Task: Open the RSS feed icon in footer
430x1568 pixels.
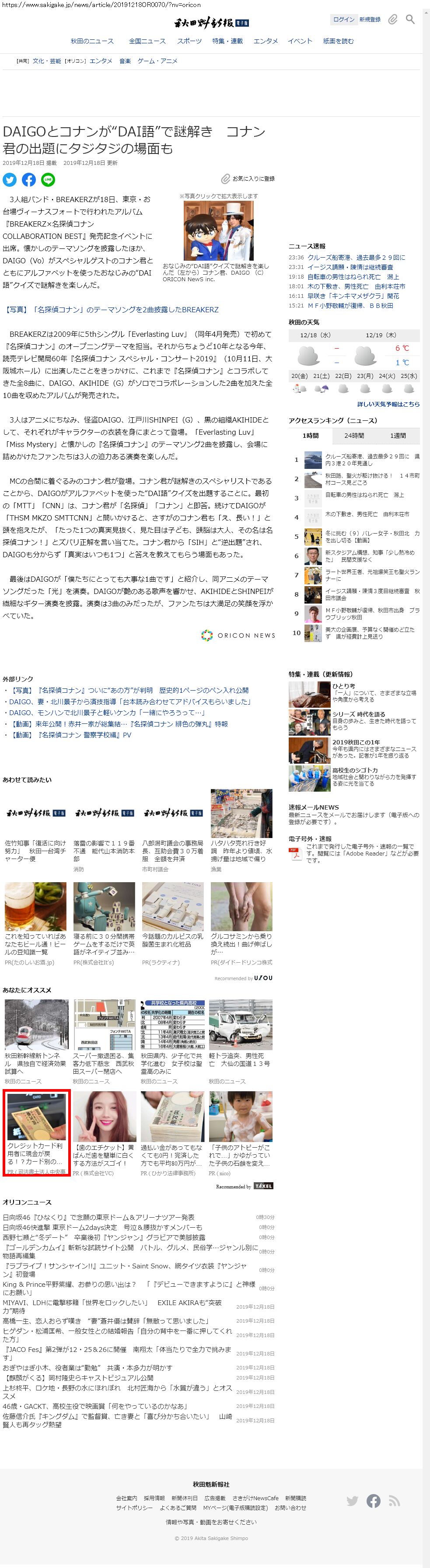Action: [394, 1501]
